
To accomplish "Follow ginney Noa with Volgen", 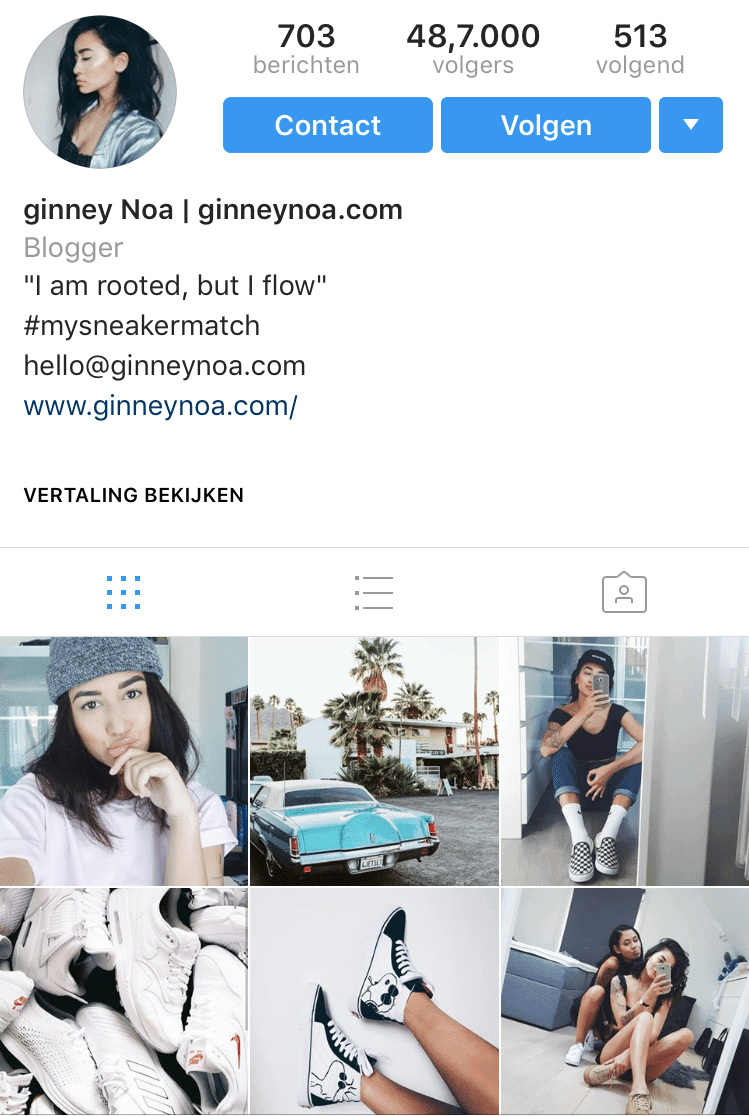I will [x=545, y=125].
